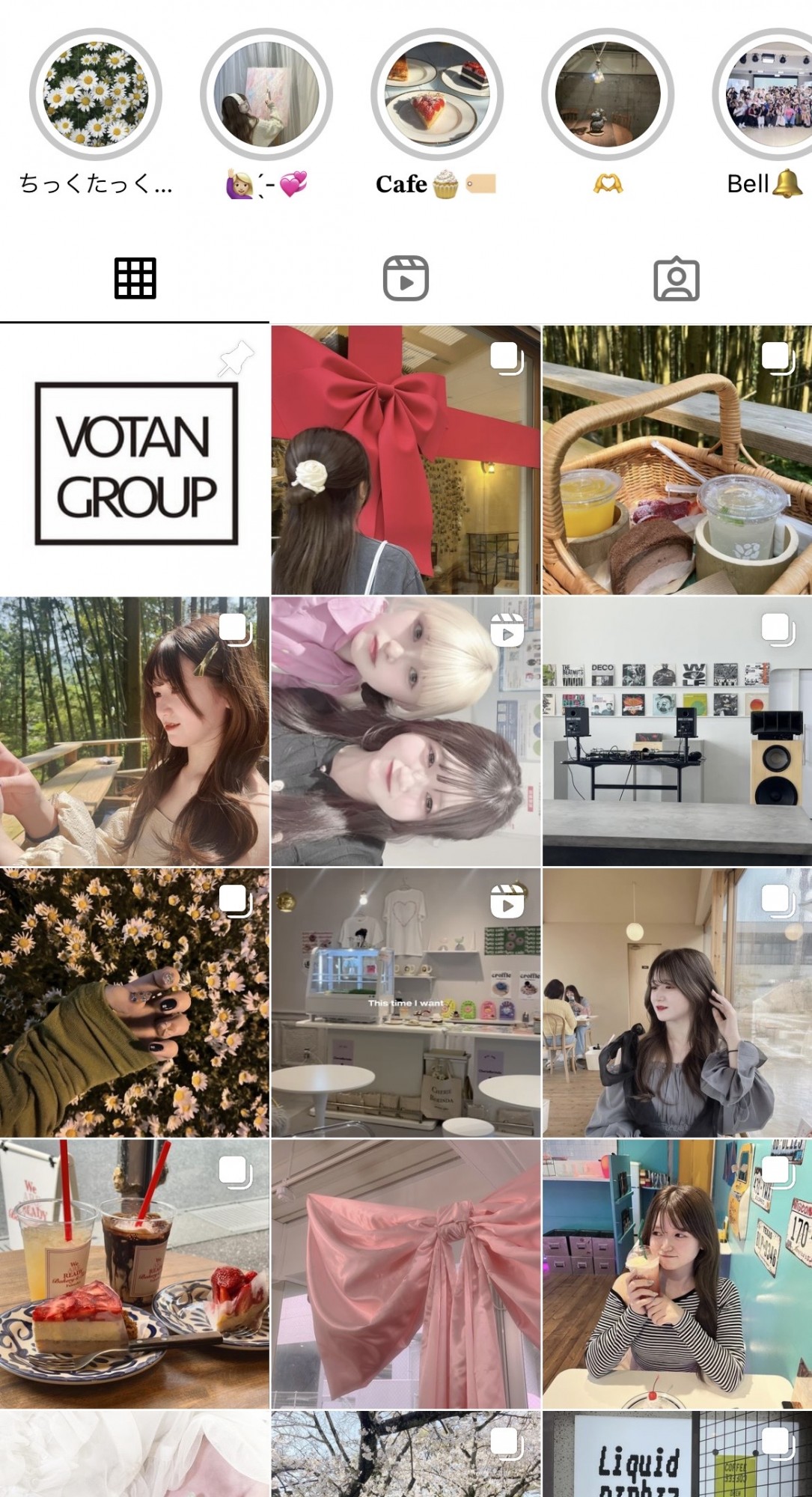This screenshot has width=812, height=1497.
Task: Switch to the tagged photos tab
Action: 676,278
